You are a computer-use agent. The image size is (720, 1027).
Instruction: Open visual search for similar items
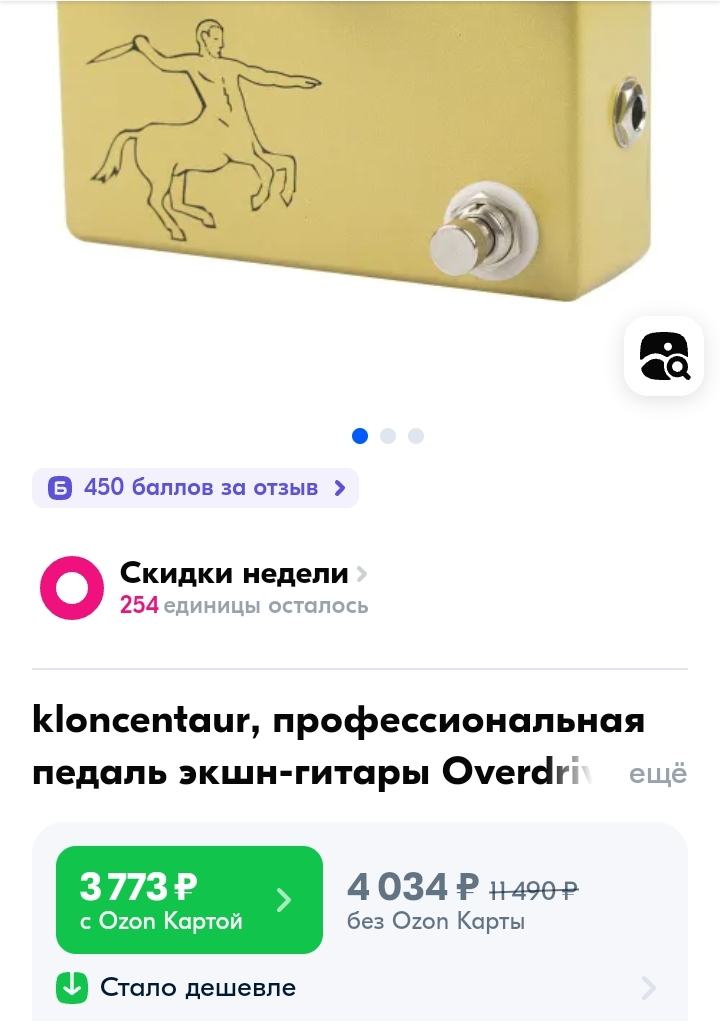[x=664, y=356]
